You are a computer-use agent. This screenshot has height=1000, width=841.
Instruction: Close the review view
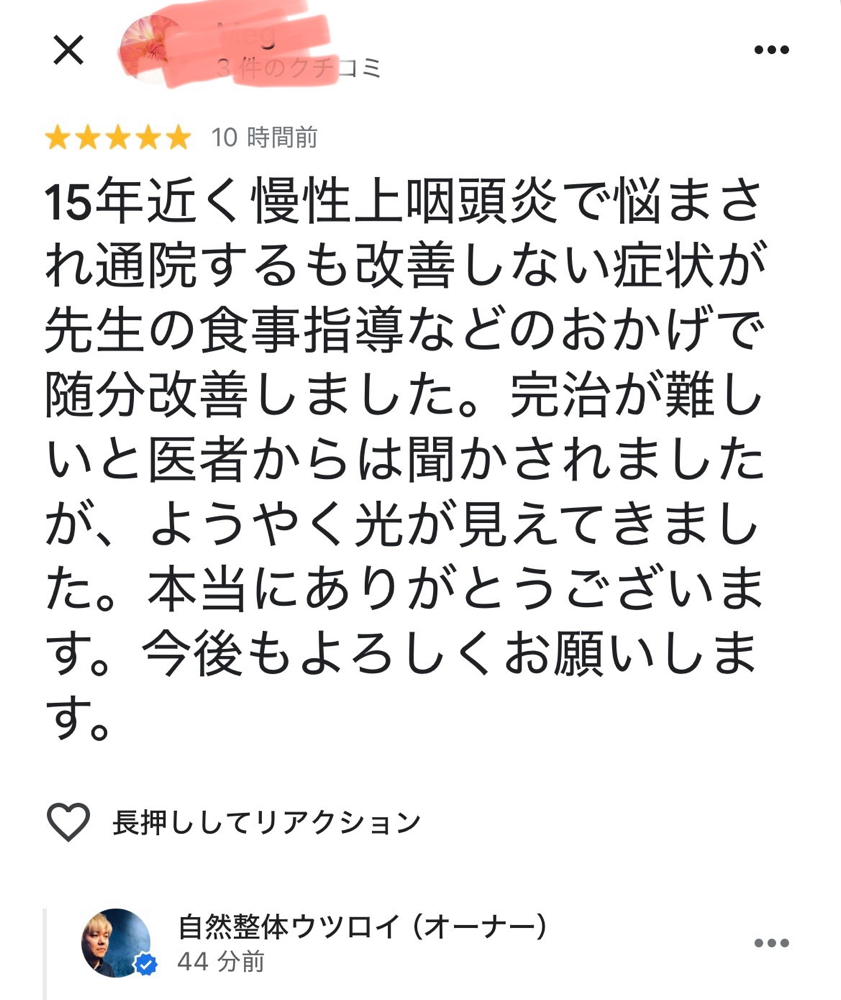click(68, 51)
